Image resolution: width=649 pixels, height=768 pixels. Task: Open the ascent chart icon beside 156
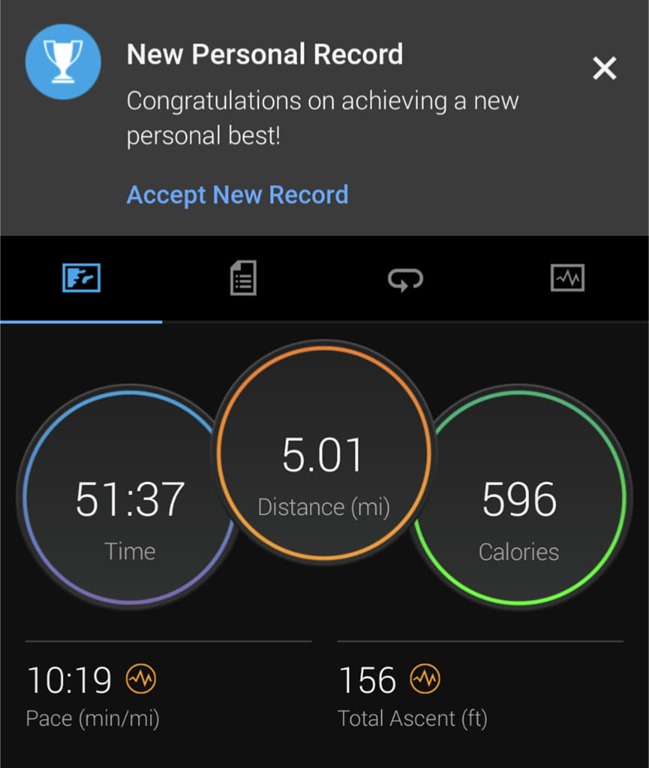pos(426,681)
